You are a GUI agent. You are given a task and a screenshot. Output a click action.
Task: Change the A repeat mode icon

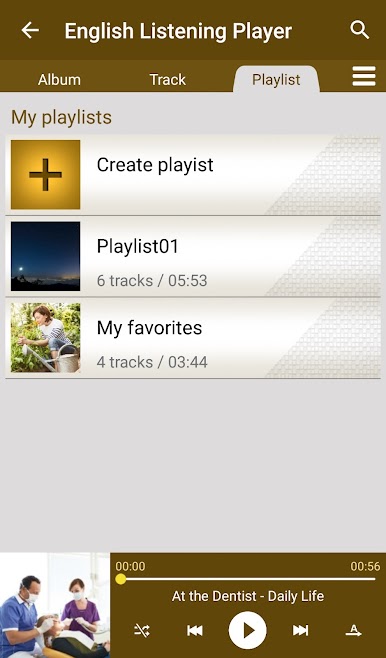354,630
